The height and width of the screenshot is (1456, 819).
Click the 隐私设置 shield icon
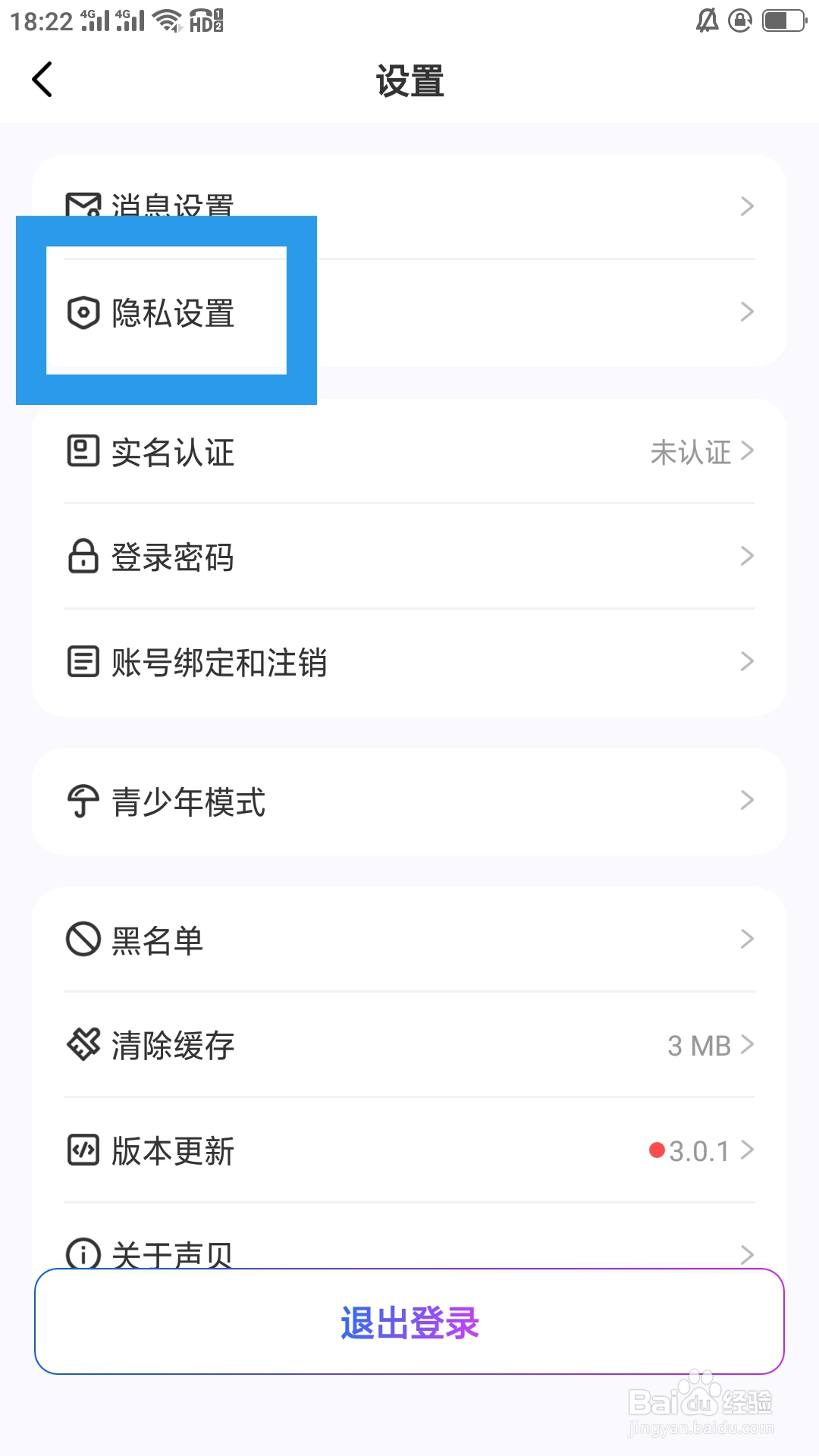[x=83, y=311]
